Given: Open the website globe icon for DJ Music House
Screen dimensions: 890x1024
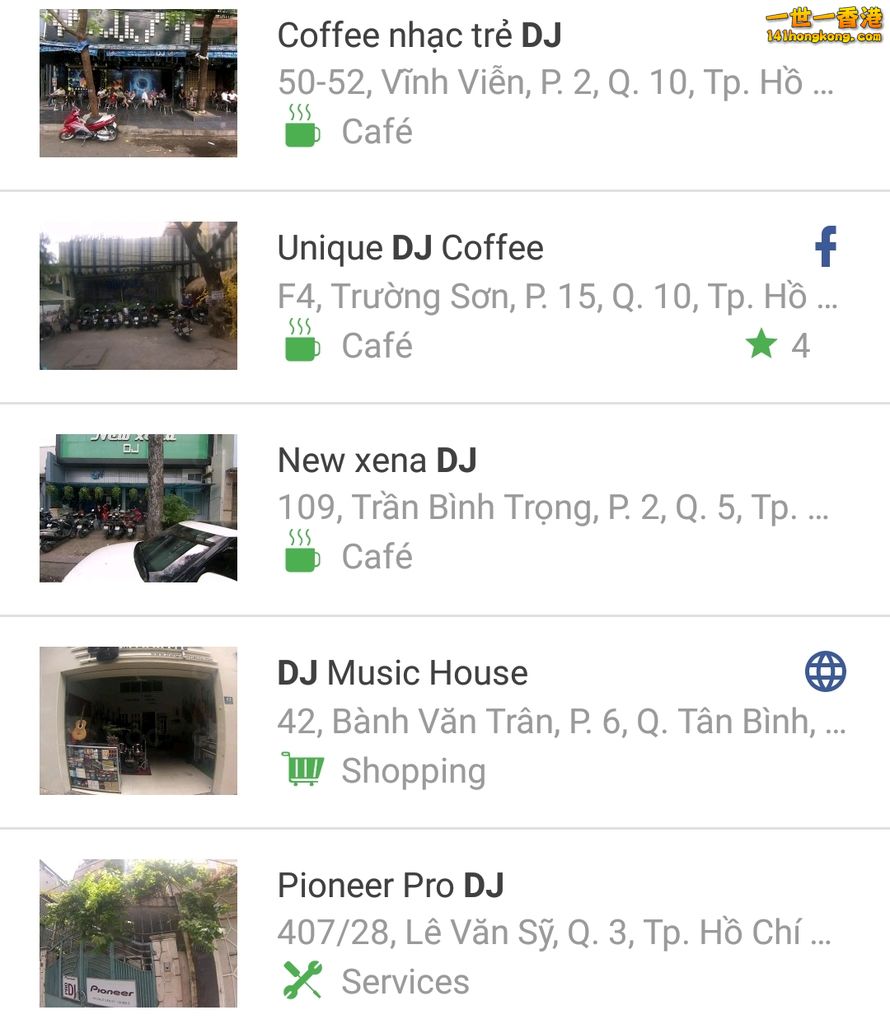Looking at the screenshot, I should [x=826, y=673].
